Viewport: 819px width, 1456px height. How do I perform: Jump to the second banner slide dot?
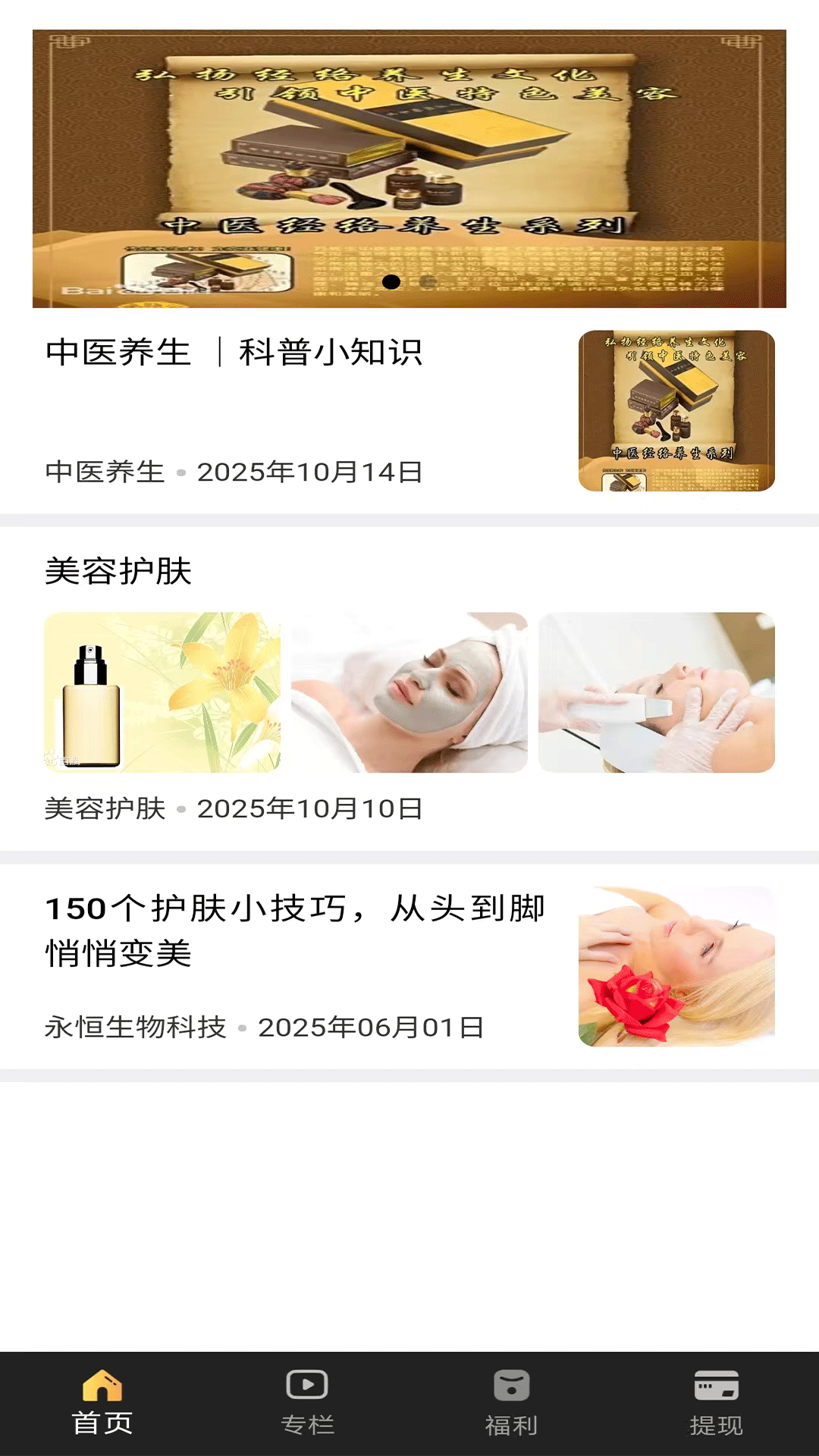coord(428,282)
